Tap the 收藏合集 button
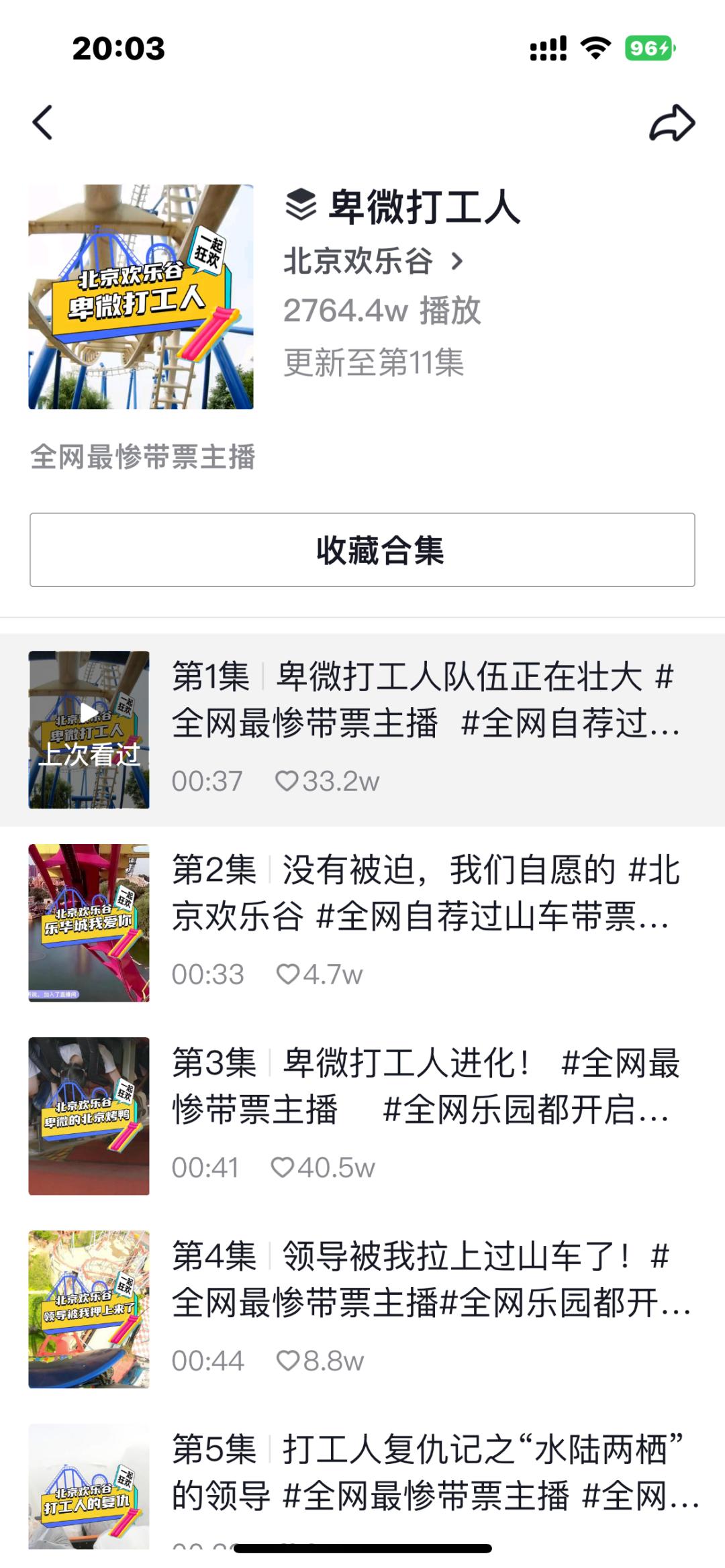The width and height of the screenshot is (725, 1568). tap(362, 550)
